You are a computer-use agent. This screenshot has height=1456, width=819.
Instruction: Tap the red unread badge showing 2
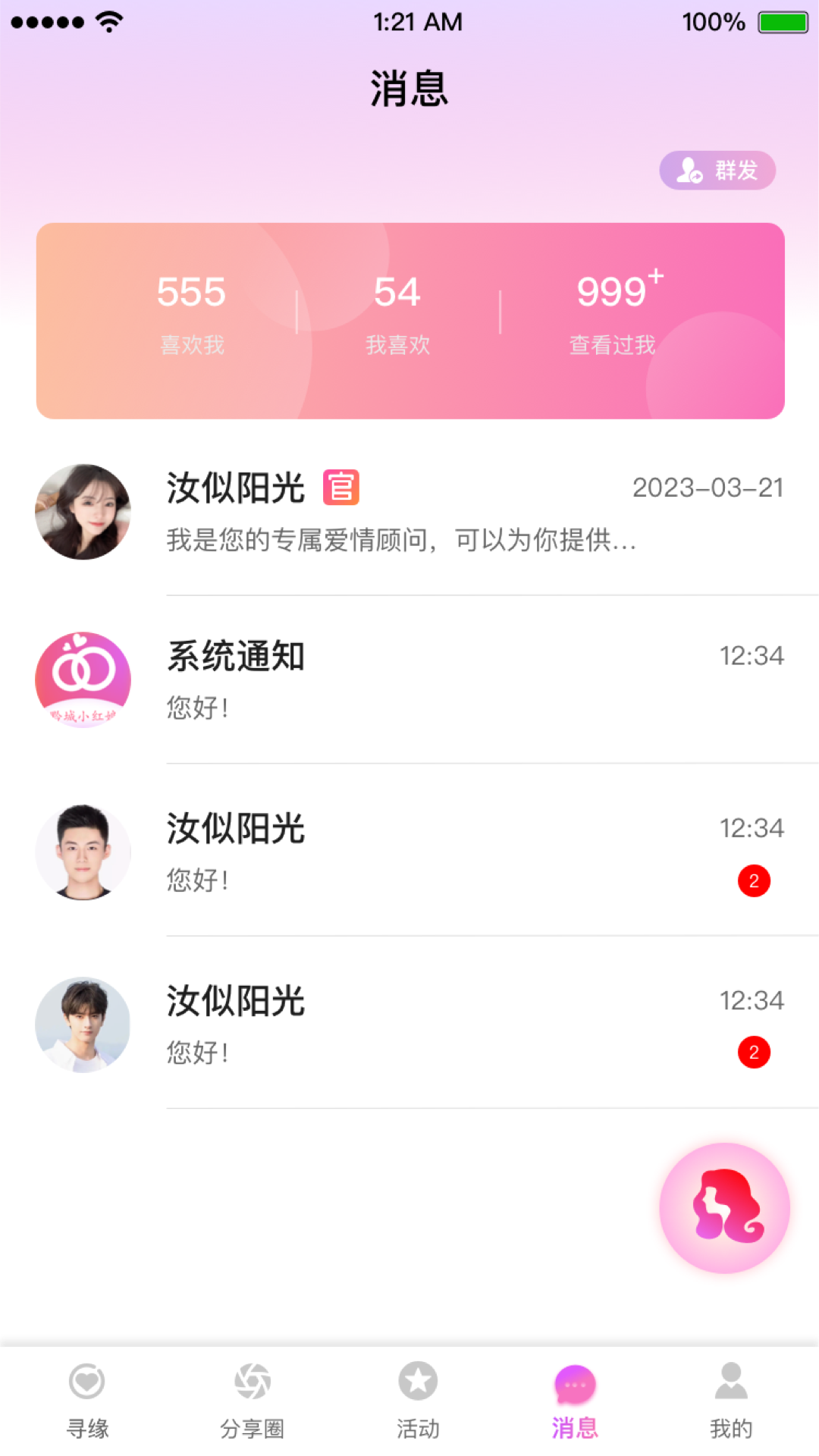(754, 880)
